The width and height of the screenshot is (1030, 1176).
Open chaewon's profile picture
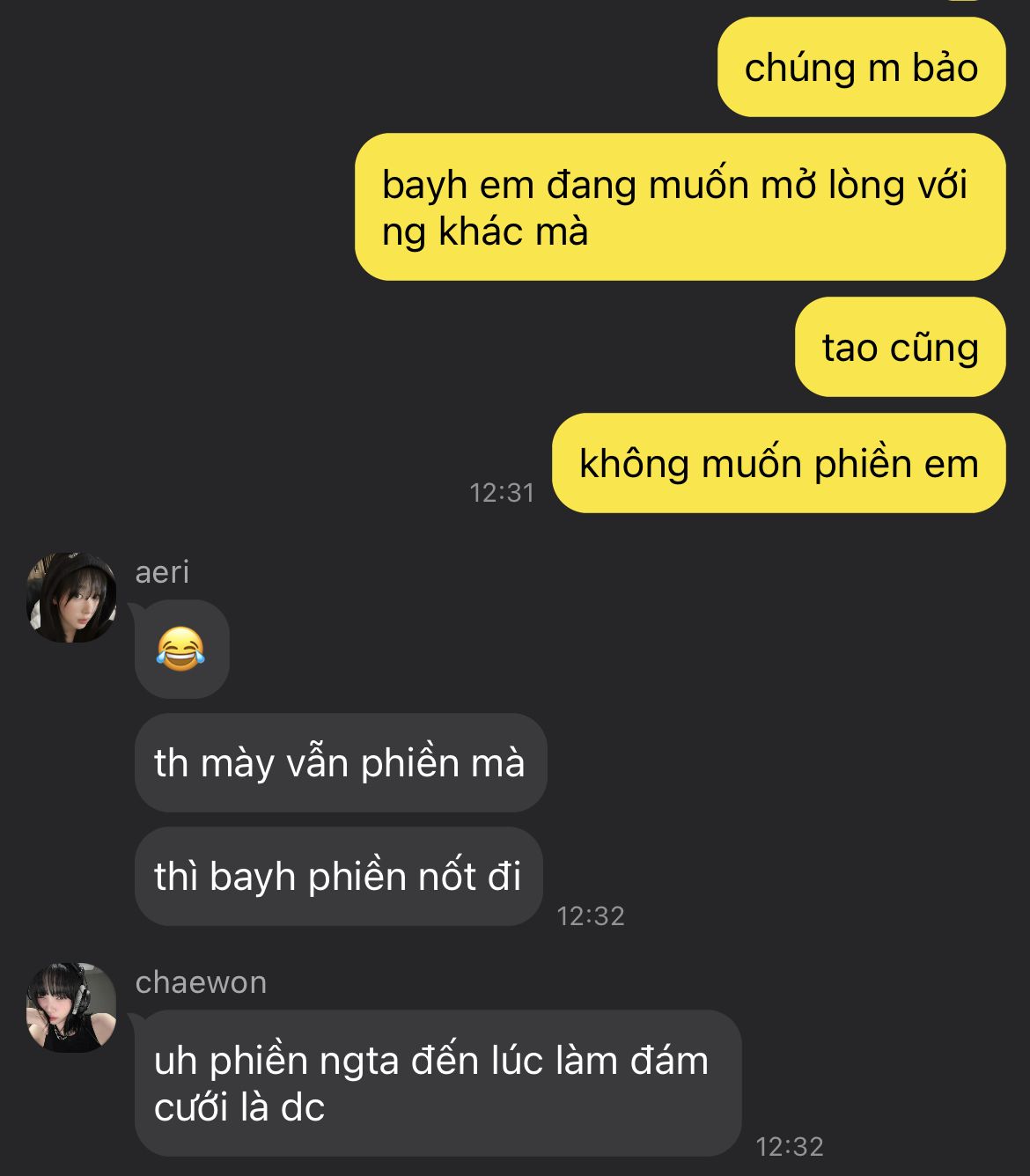pyautogui.click(x=71, y=1007)
